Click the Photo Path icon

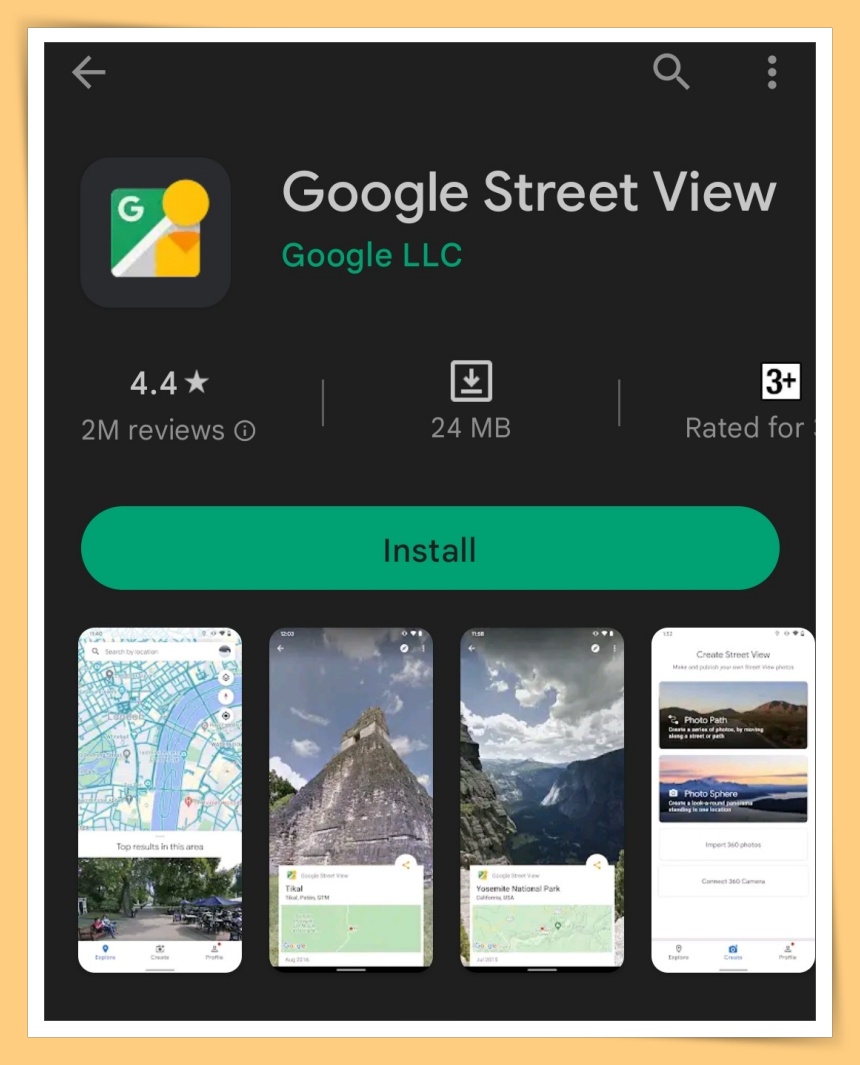pyautogui.click(x=673, y=719)
